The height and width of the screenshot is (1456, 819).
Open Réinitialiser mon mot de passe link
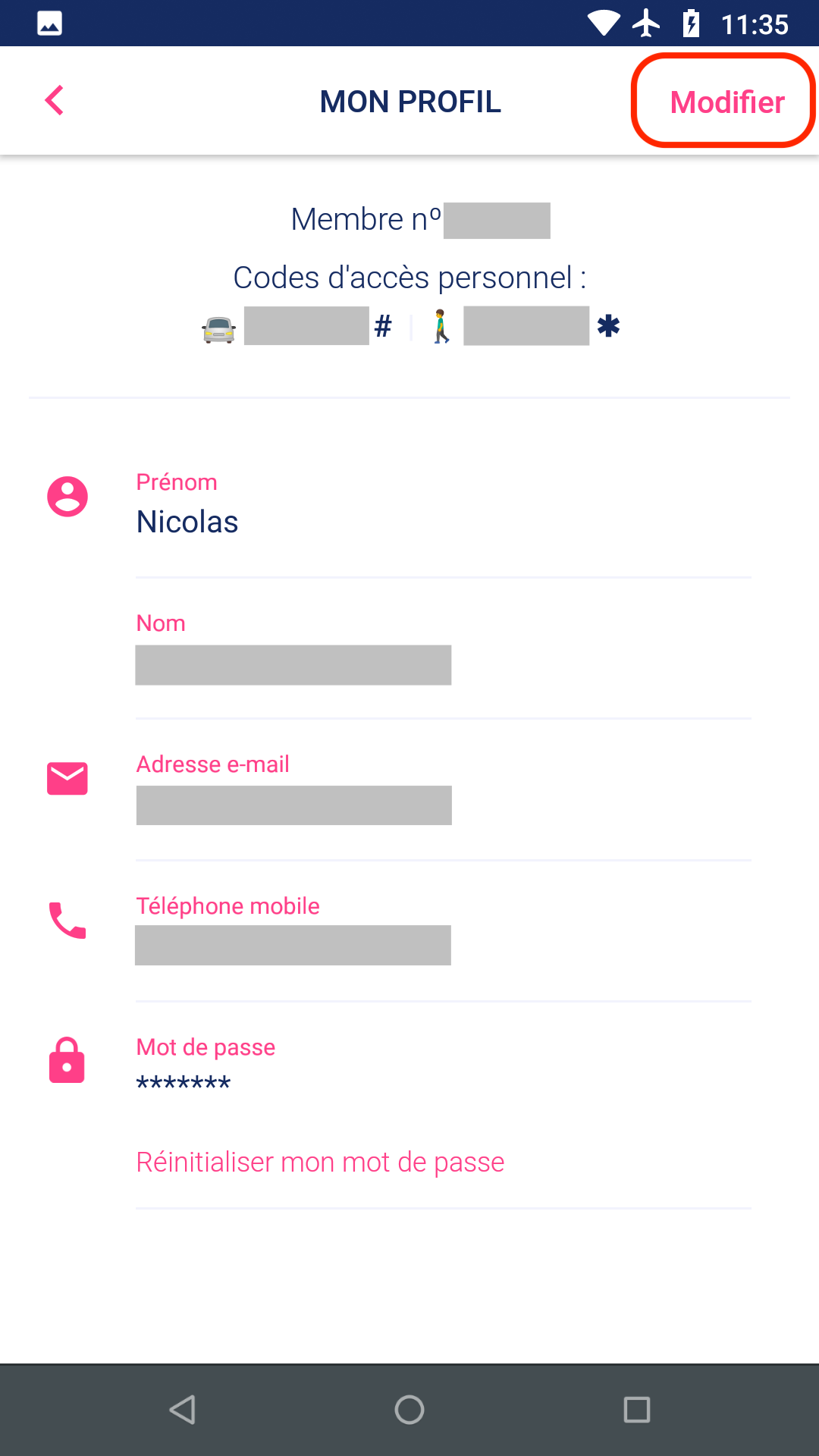tap(320, 1162)
